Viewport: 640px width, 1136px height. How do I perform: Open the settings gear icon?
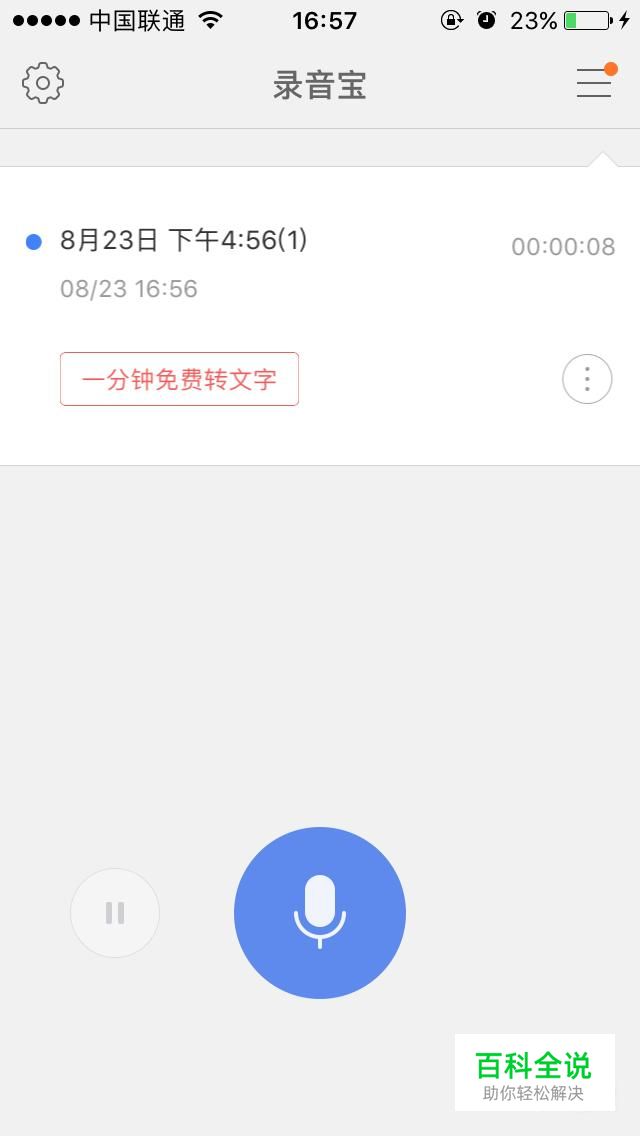point(43,84)
